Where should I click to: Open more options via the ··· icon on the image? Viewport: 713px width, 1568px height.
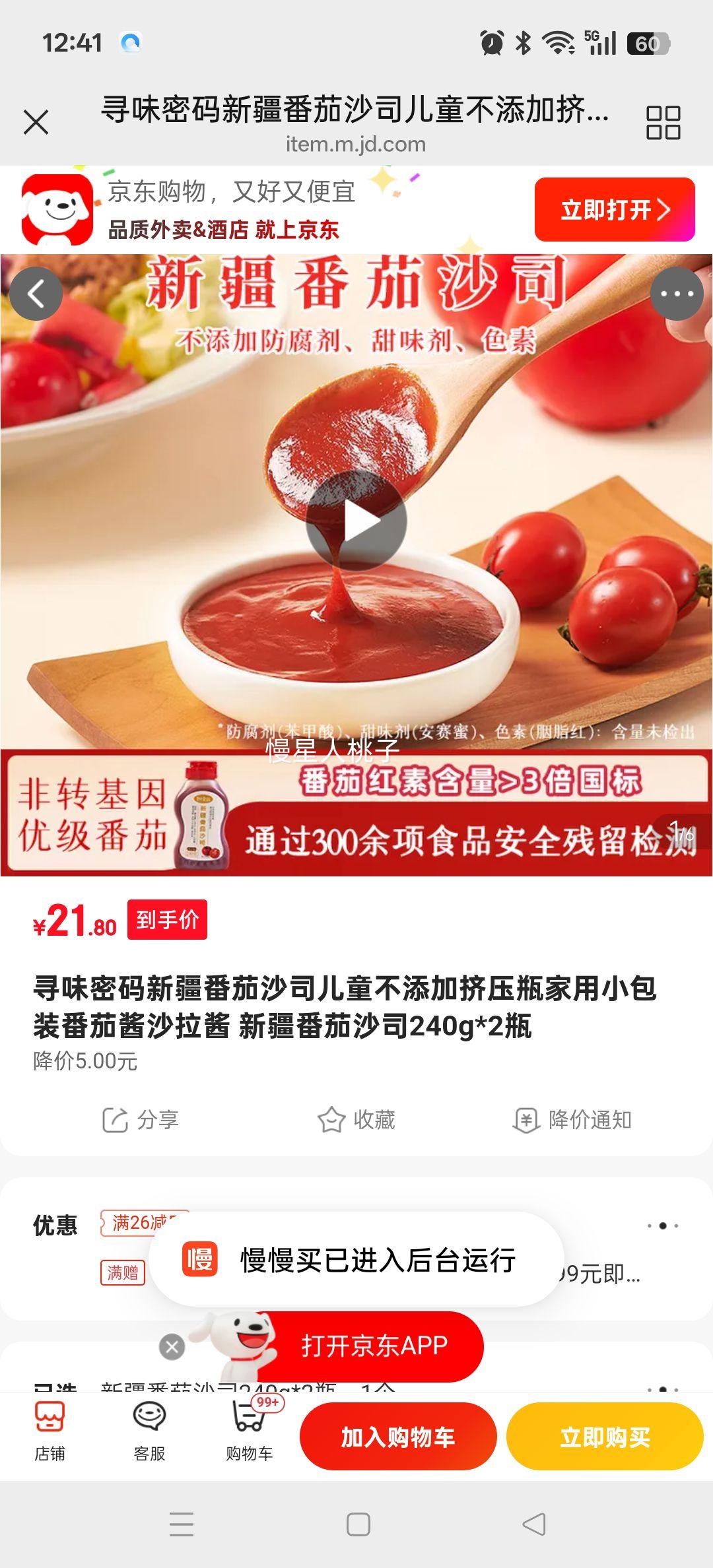675,294
